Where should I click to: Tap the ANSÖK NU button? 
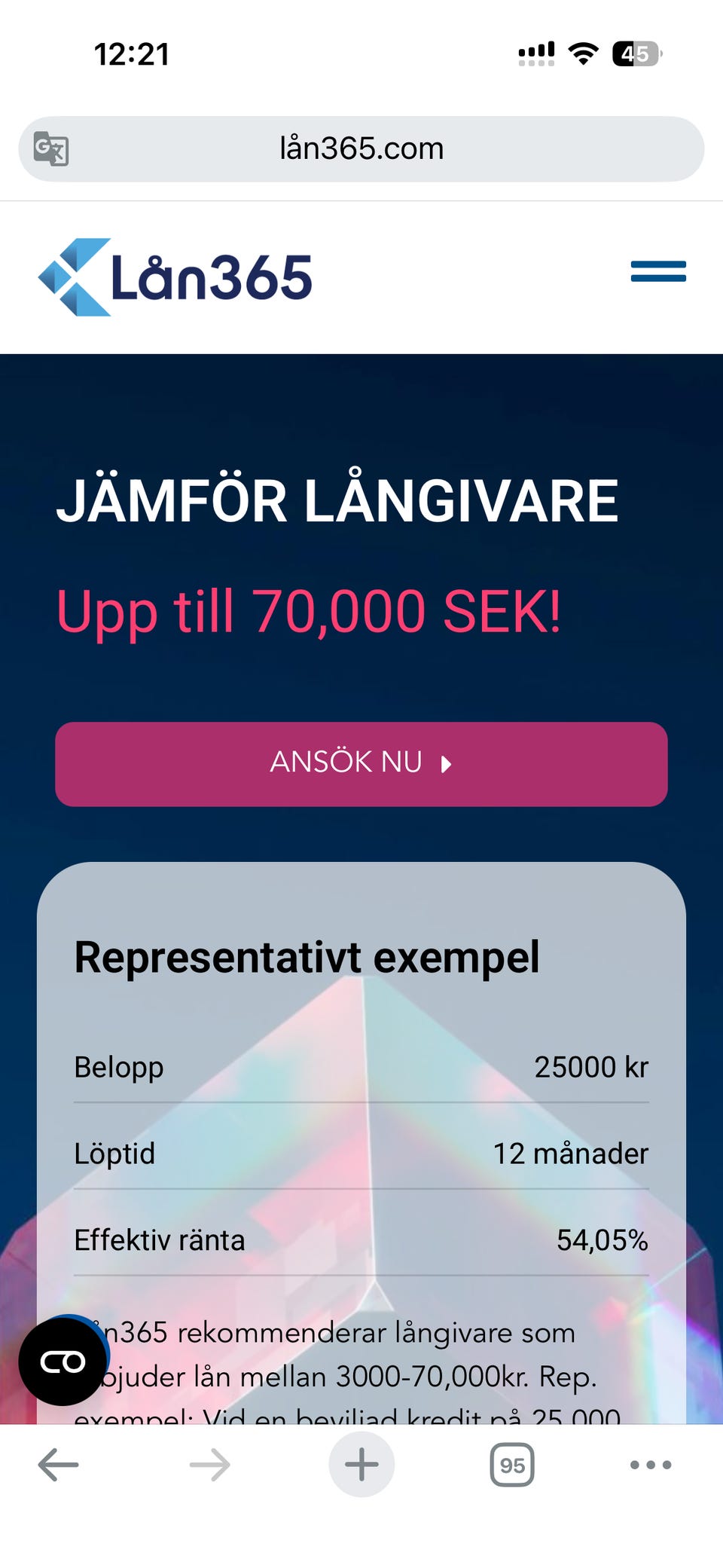[x=361, y=764]
